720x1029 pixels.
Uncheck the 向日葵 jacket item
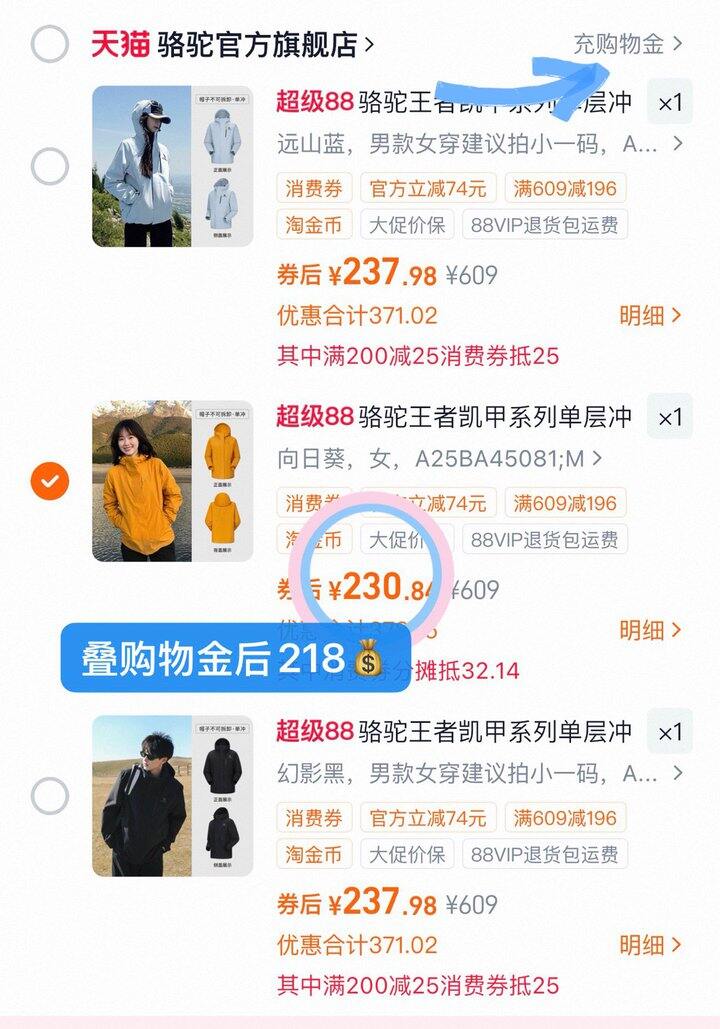50,482
